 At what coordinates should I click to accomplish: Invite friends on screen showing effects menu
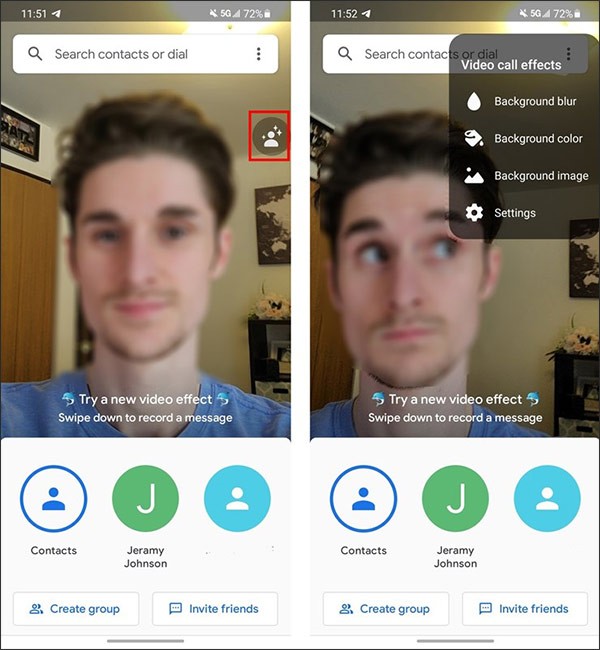point(524,608)
